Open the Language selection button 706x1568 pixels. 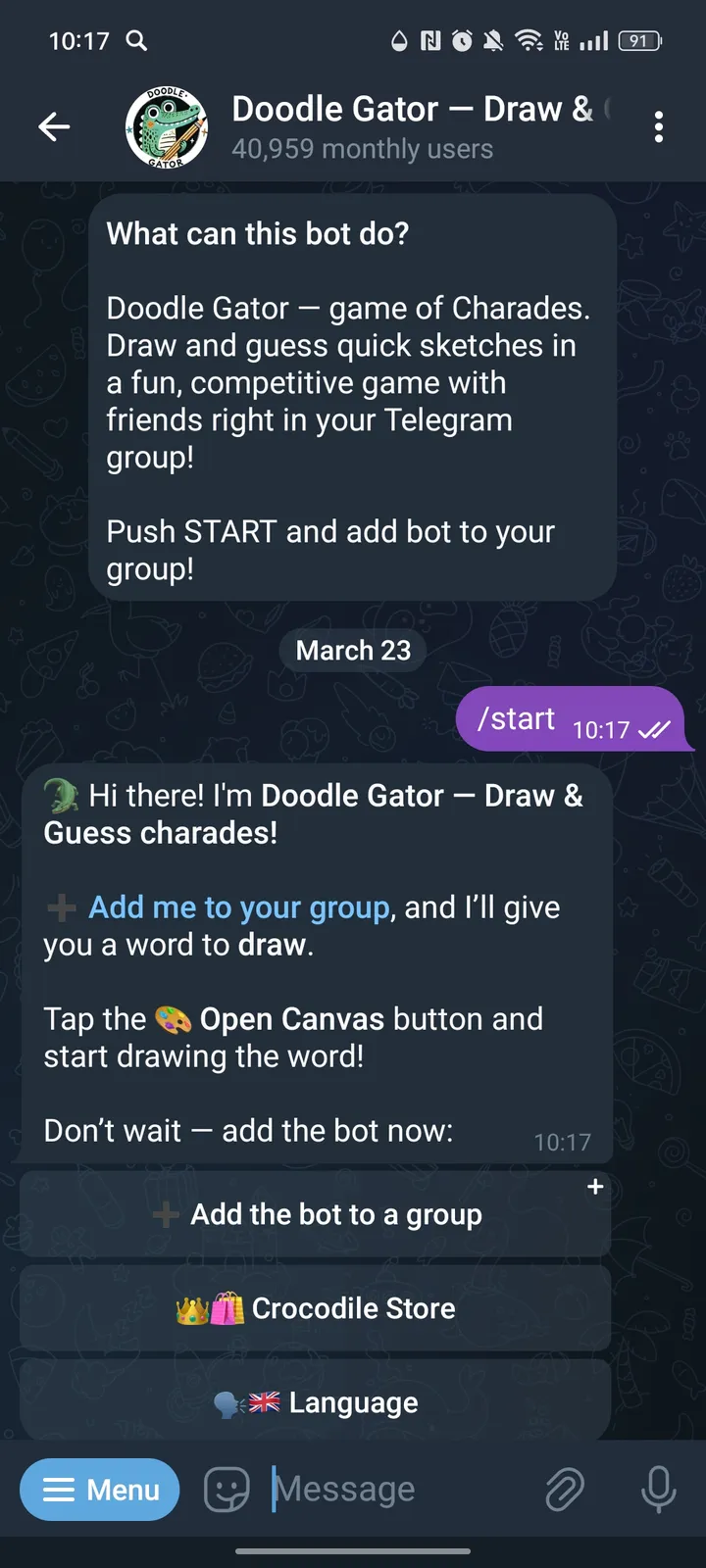(x=314, y=1401)
